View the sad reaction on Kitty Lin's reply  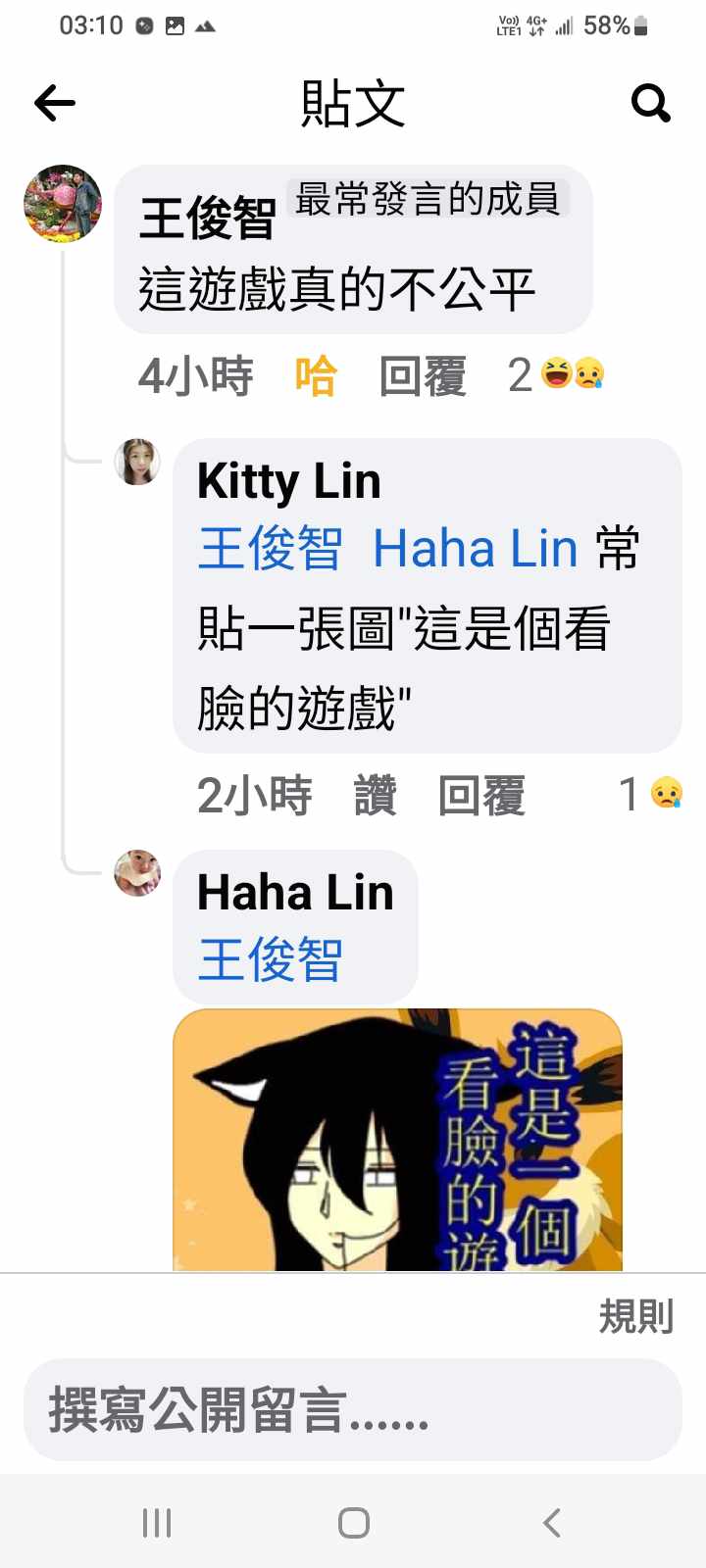651,794
